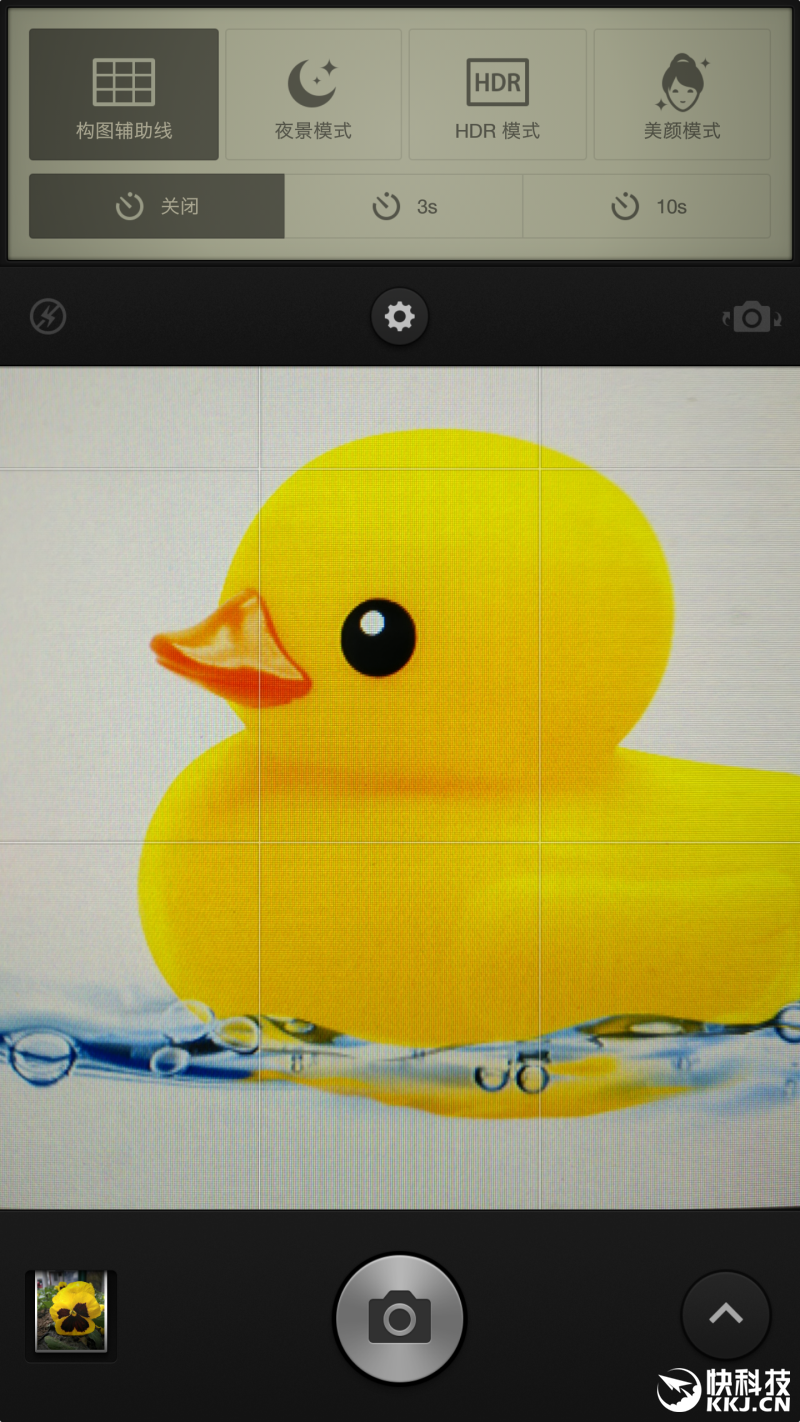Select 关闭 to turn off the timer
Screen dimensions: 800x1422
pos(157,207)
